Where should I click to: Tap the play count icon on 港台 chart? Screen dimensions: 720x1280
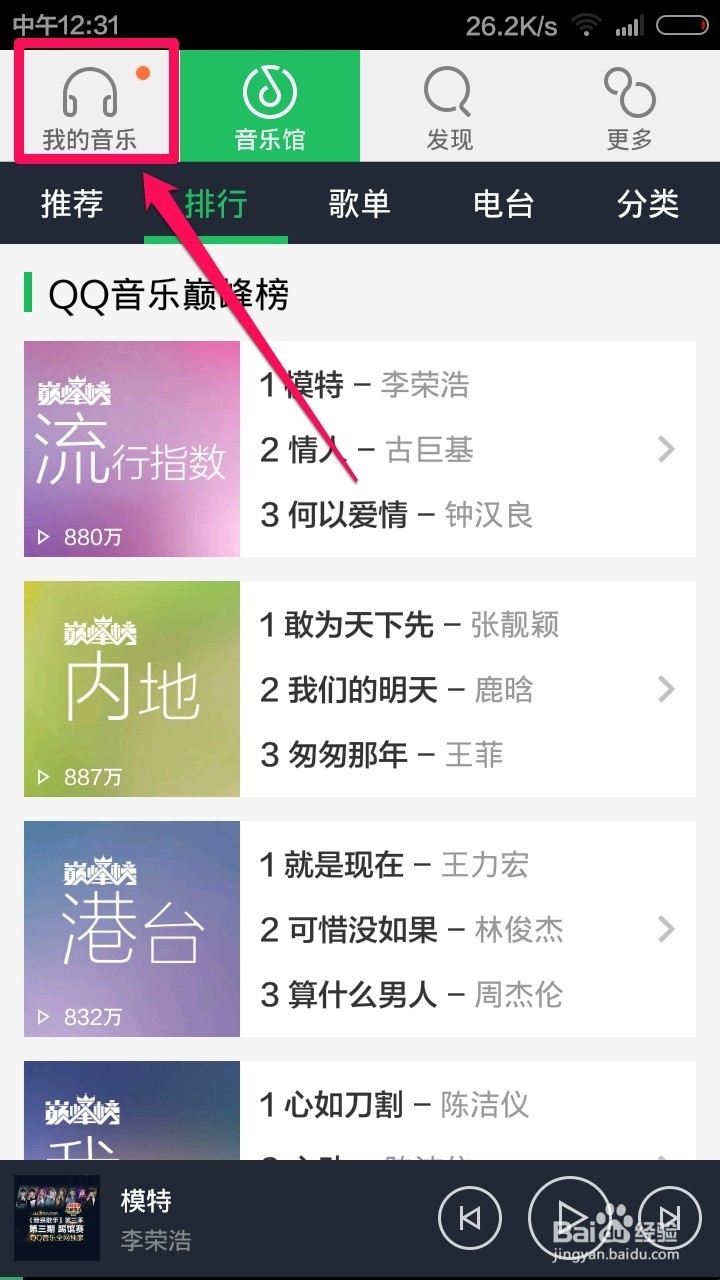[45, 1017]
